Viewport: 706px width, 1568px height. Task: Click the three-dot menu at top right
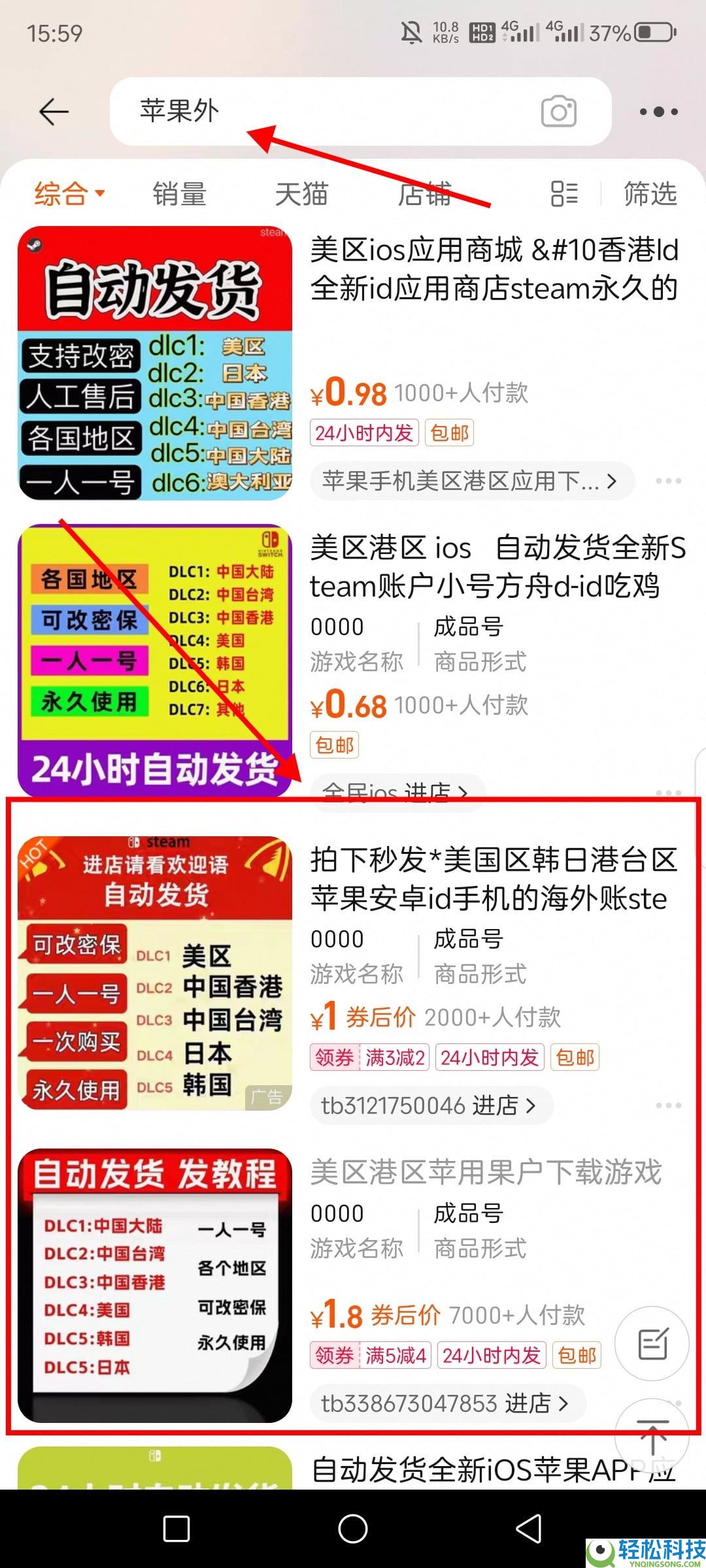(x=658, y=111)
